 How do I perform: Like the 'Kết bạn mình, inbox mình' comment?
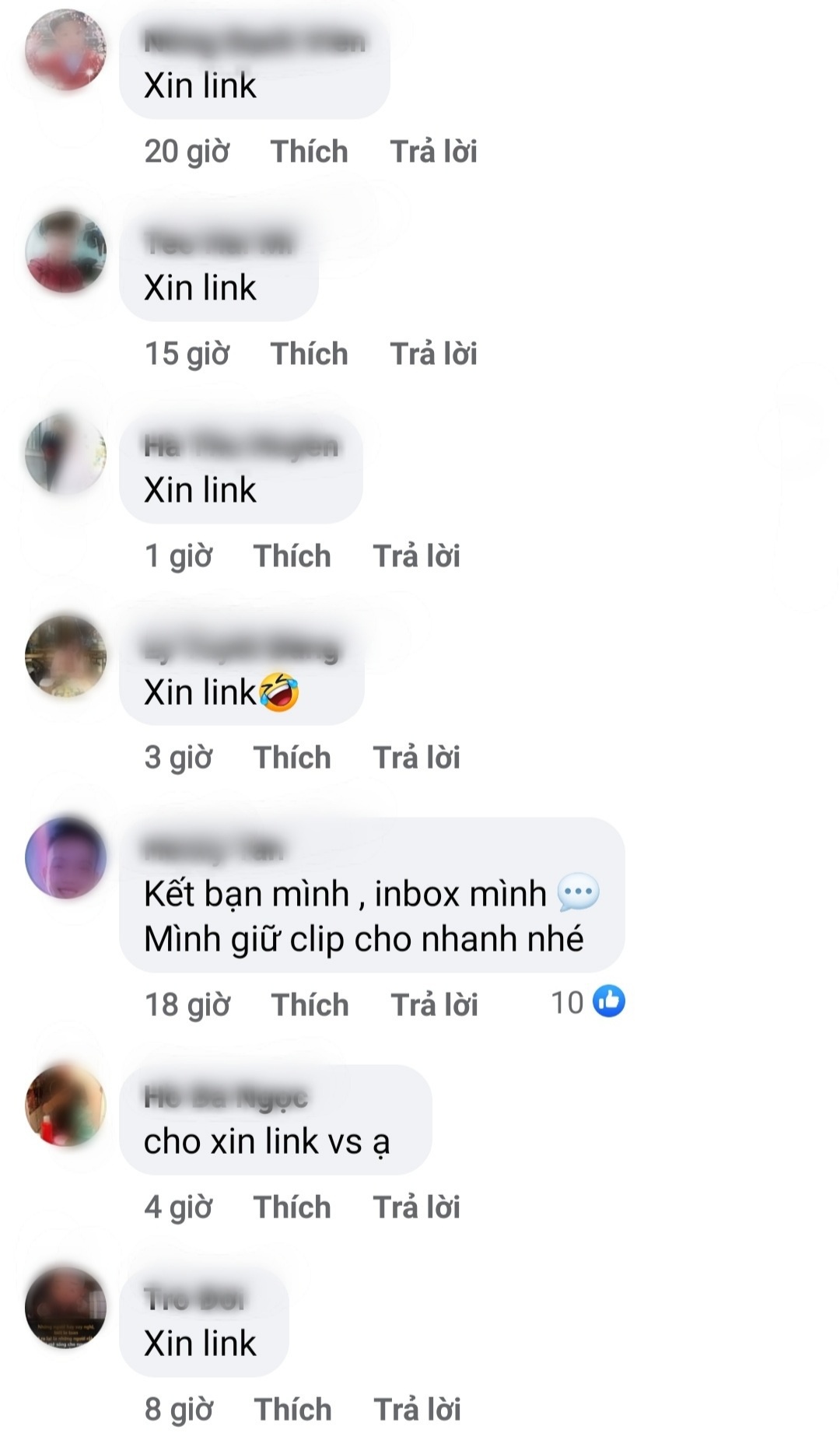tap(310, 1005)
